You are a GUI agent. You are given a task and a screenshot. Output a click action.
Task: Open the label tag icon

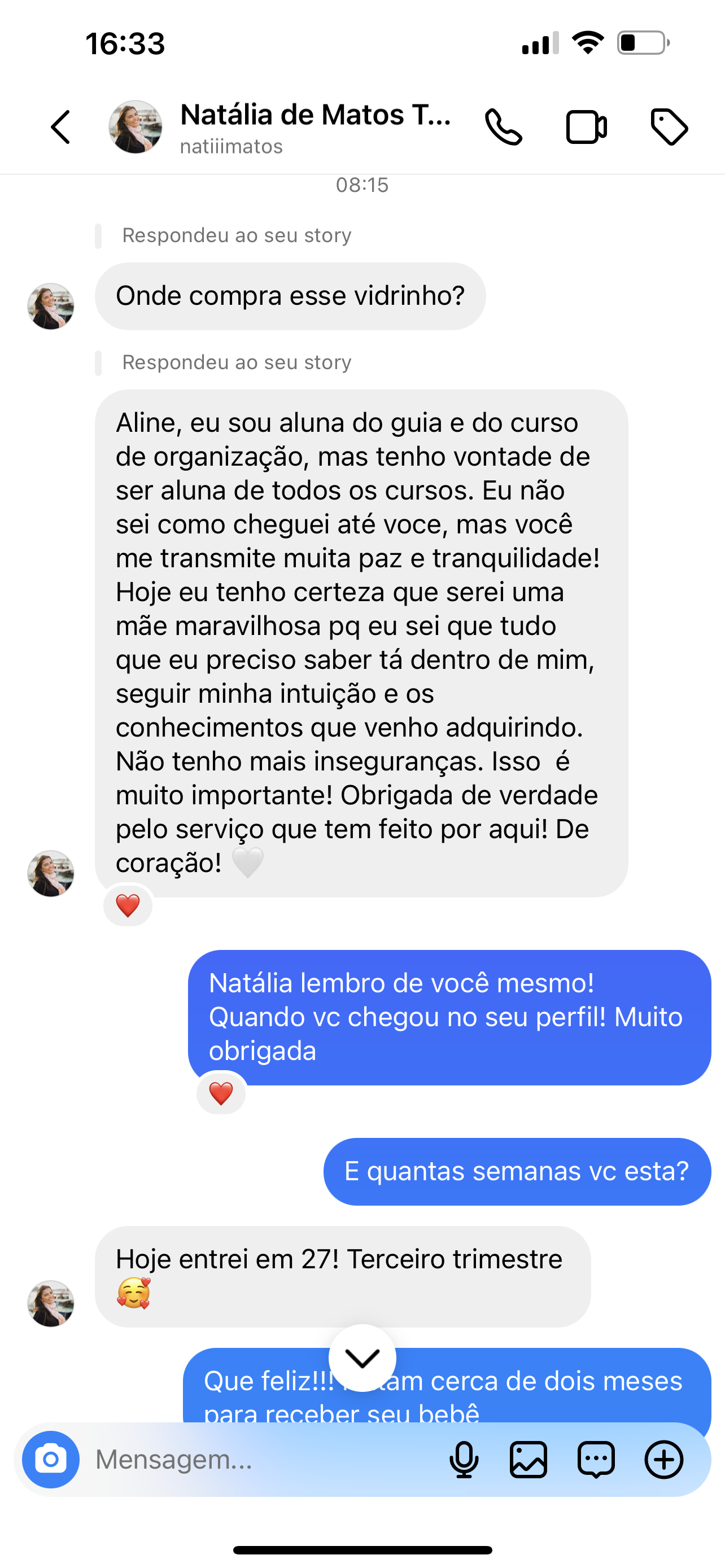[669, 127]
